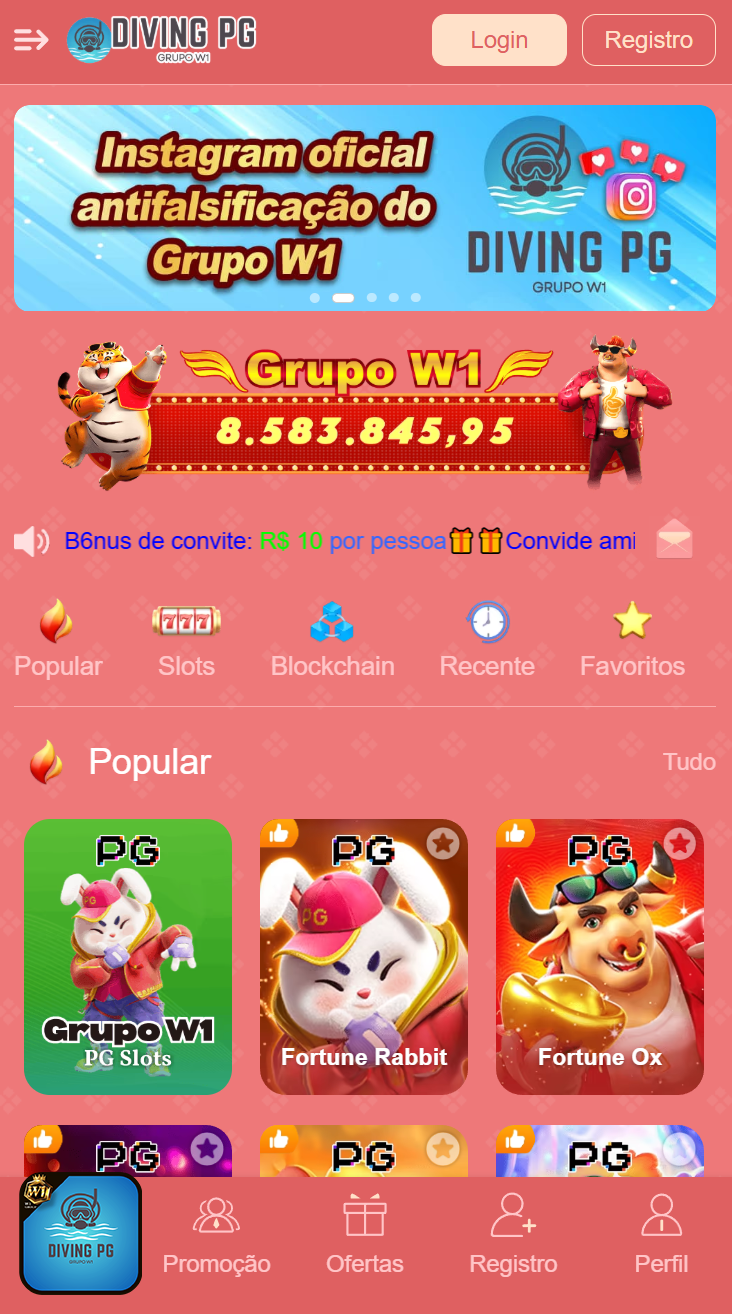Open the Slots game category
The image size is (732, 1314).
[186, 638]
